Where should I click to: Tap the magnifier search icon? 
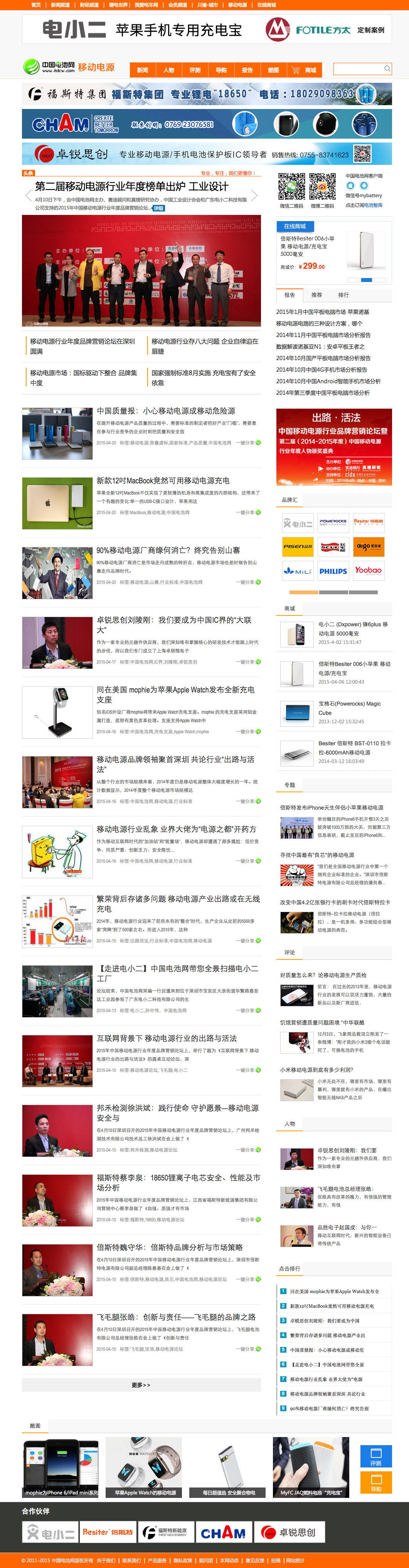click(x=387, y=69)
